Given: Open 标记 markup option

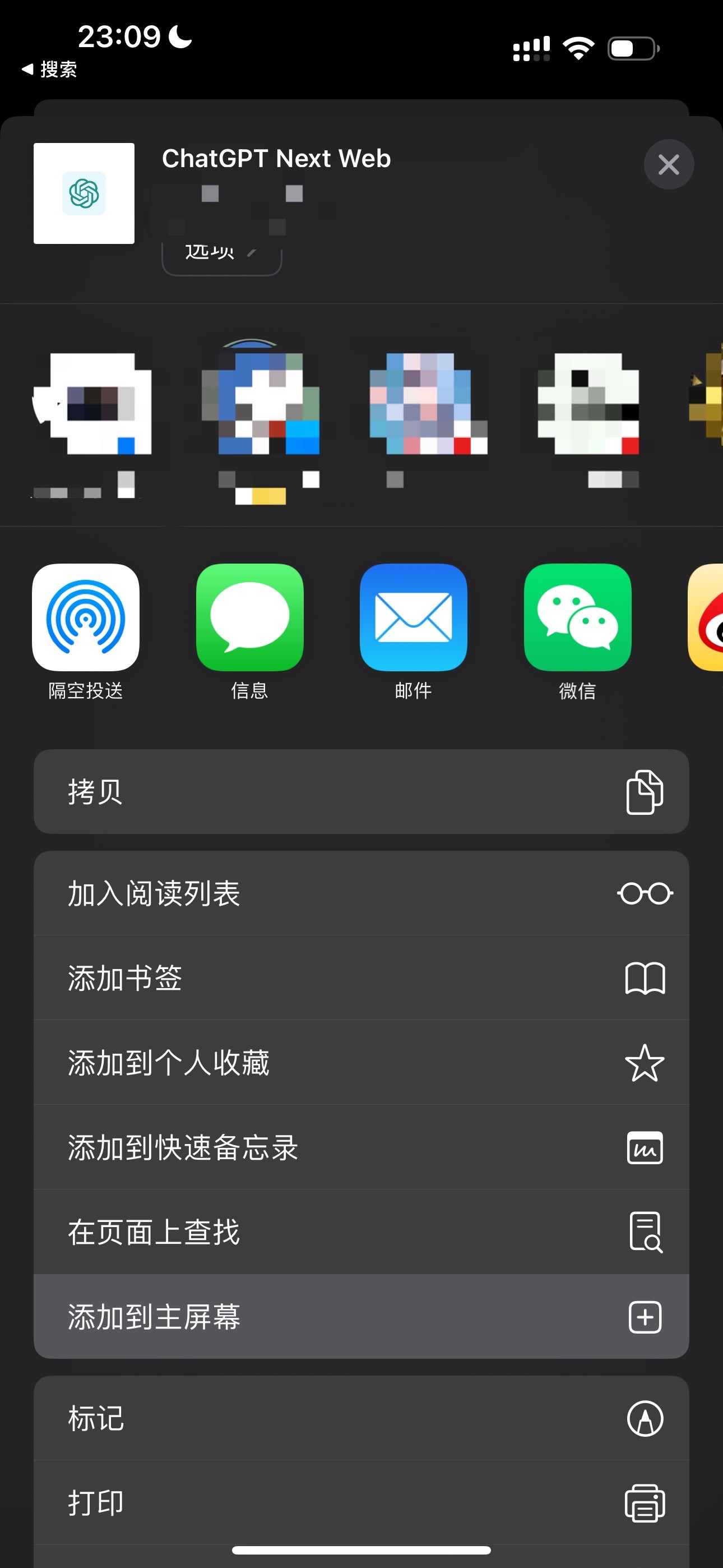Looking at the screenshot, I should [x=361, y=1418].
